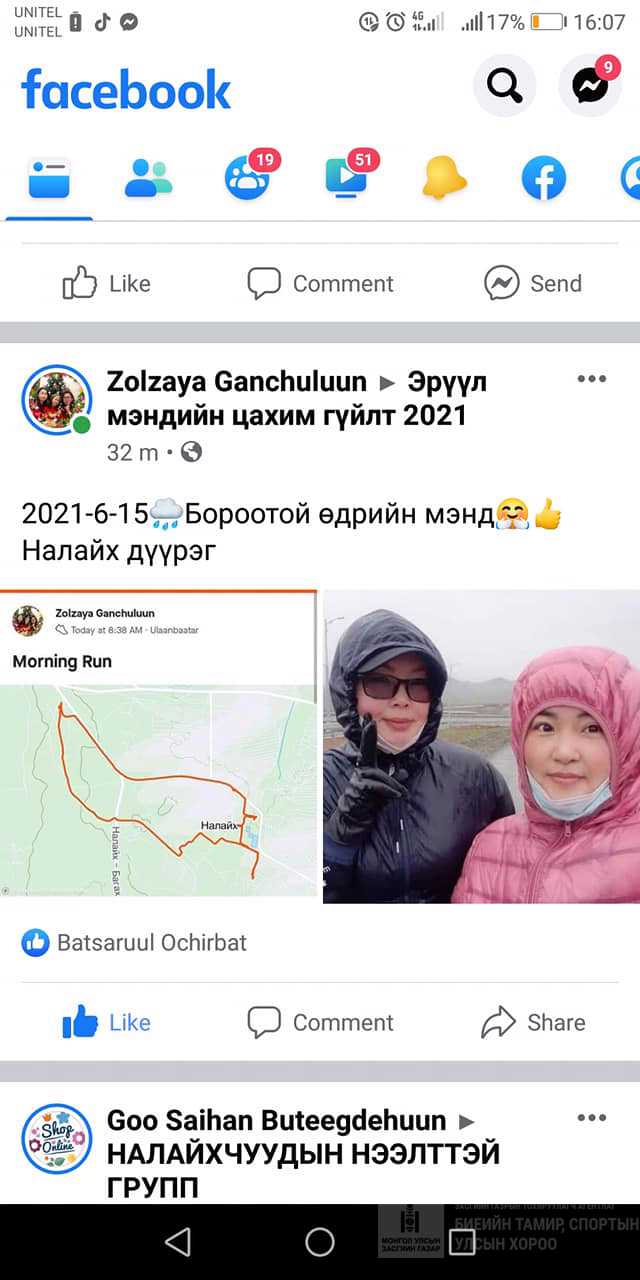The width and height of the screenshot is (640, 1280).
Task: Open options menu for Zolzaya Ganchuluun's post
Action: click(591, 379)
